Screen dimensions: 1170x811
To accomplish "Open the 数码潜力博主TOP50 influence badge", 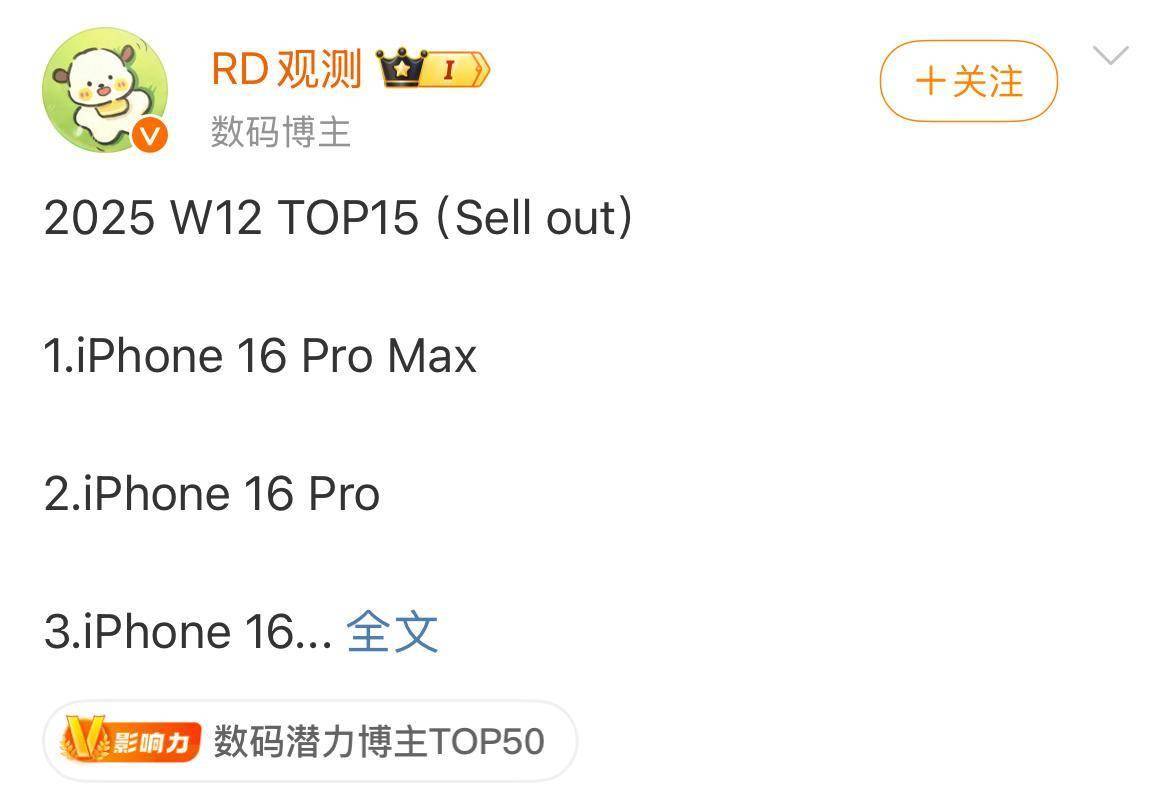I will tap(310, 741).
